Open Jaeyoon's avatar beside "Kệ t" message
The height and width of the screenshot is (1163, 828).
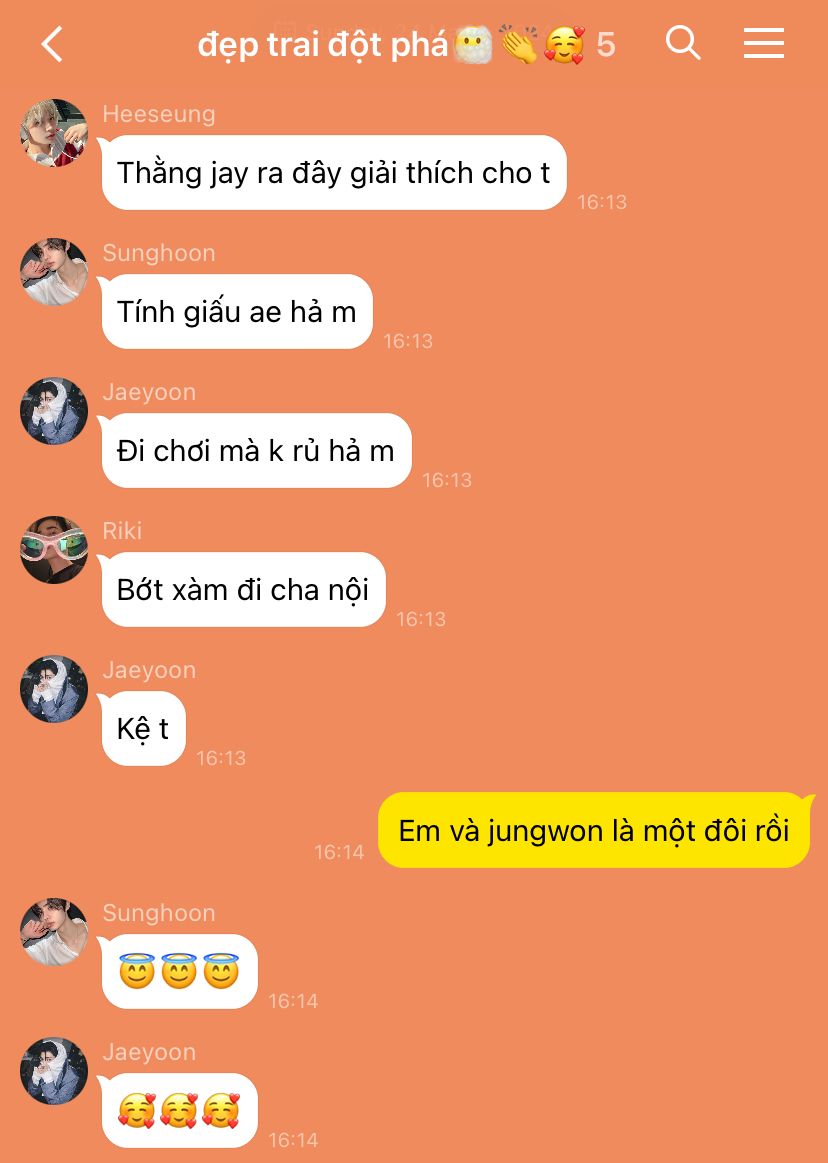54,688
